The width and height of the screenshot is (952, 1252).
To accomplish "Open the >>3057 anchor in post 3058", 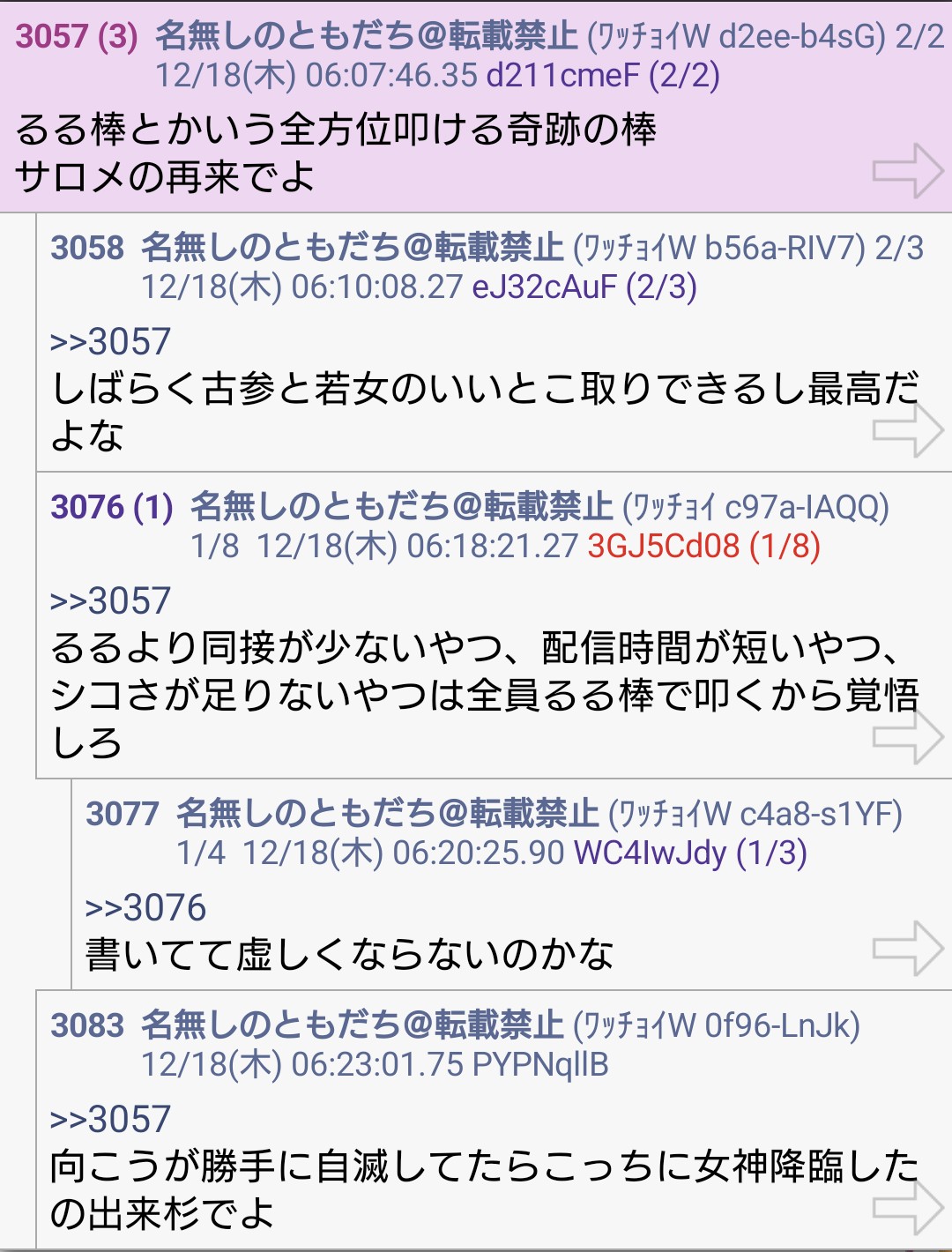I will click(110, 341).
